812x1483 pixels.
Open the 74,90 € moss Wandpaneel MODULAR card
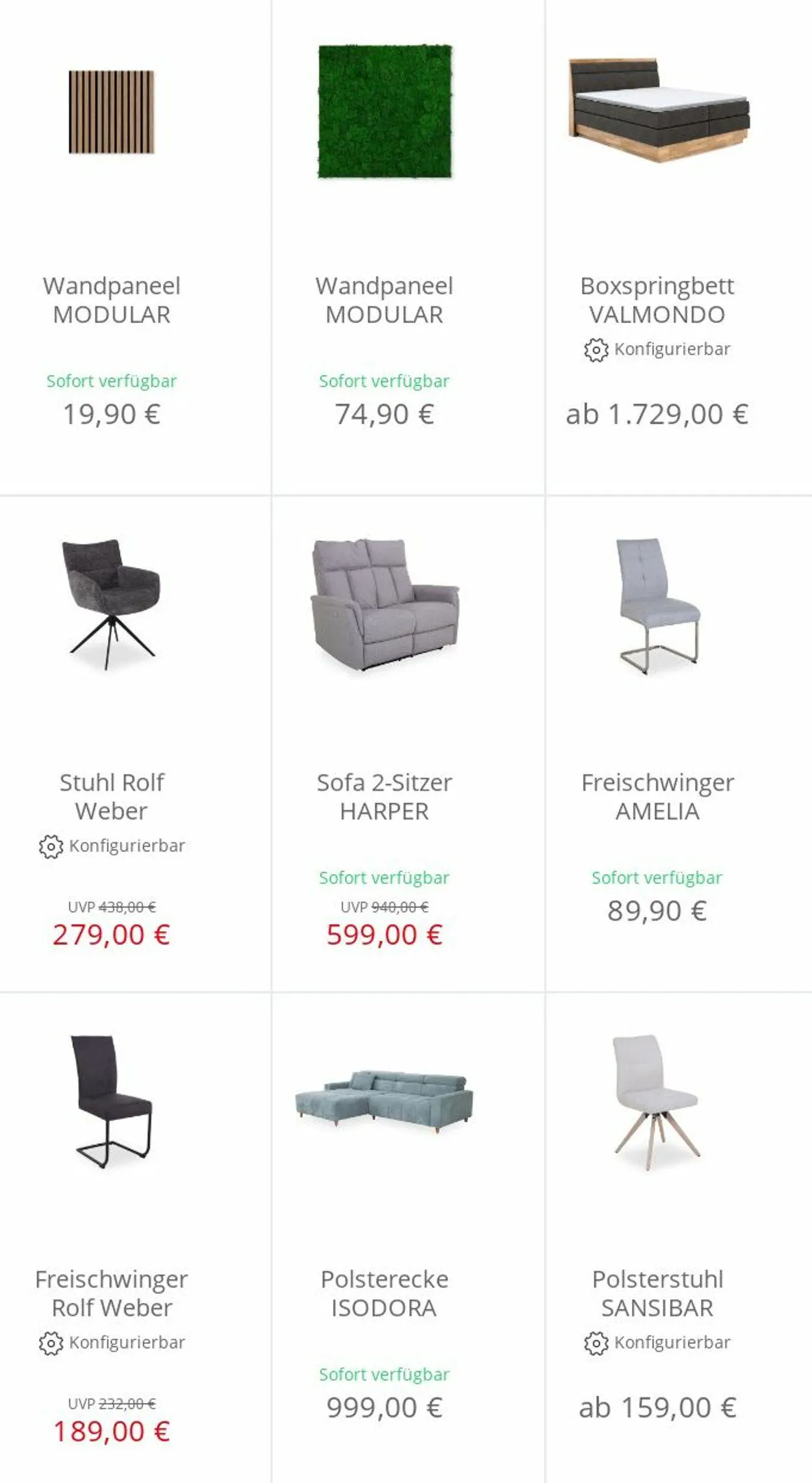pyautogui.click(x=408, y=247)
